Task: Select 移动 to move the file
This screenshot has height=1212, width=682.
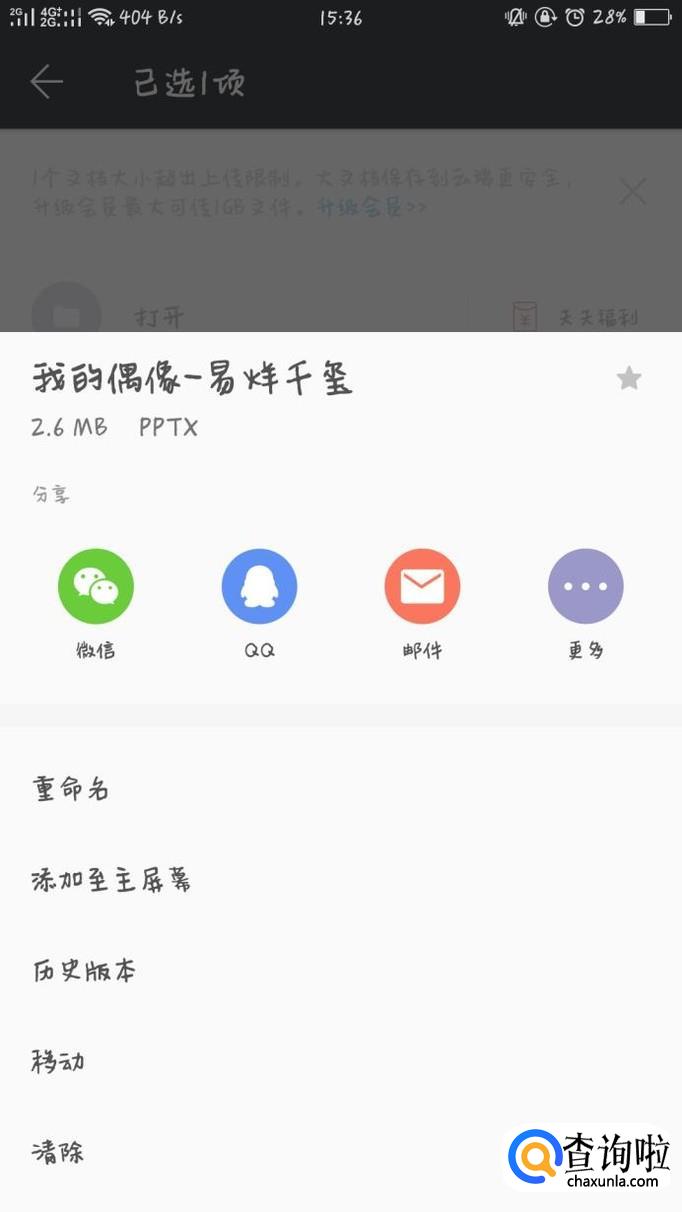Action: tap(58, 1061)
